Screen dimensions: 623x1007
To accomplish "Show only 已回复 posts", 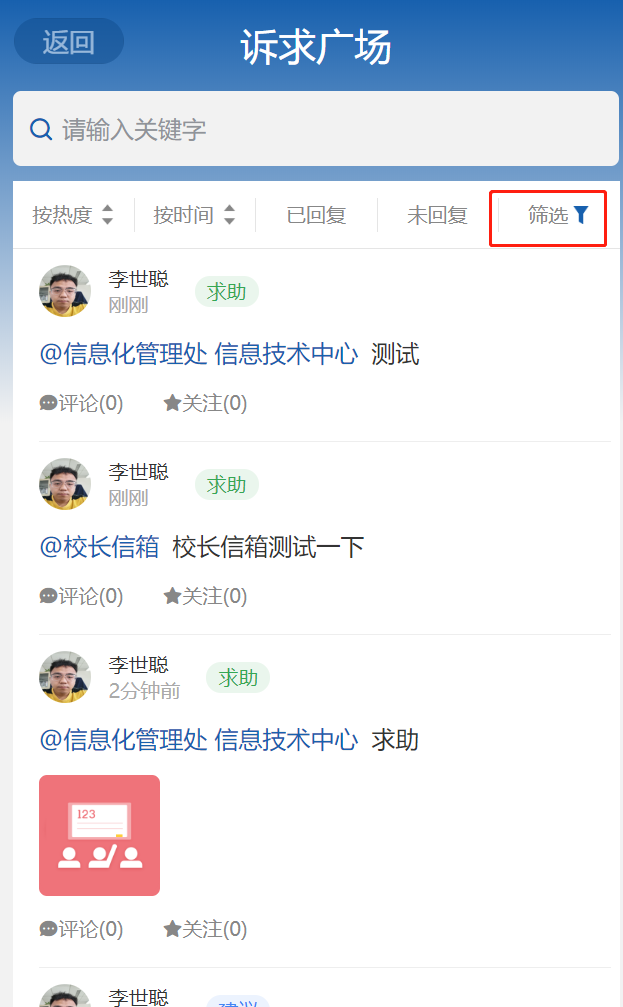I will tap(316, 215).
